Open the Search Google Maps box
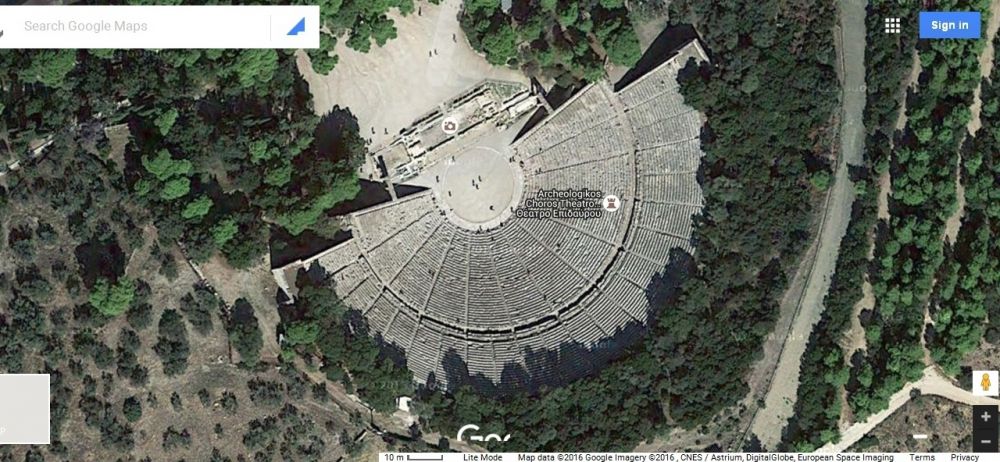Image resolution: width=1000 pixels, height=462 pixels. pyautogui.click(x=140, y=26)
